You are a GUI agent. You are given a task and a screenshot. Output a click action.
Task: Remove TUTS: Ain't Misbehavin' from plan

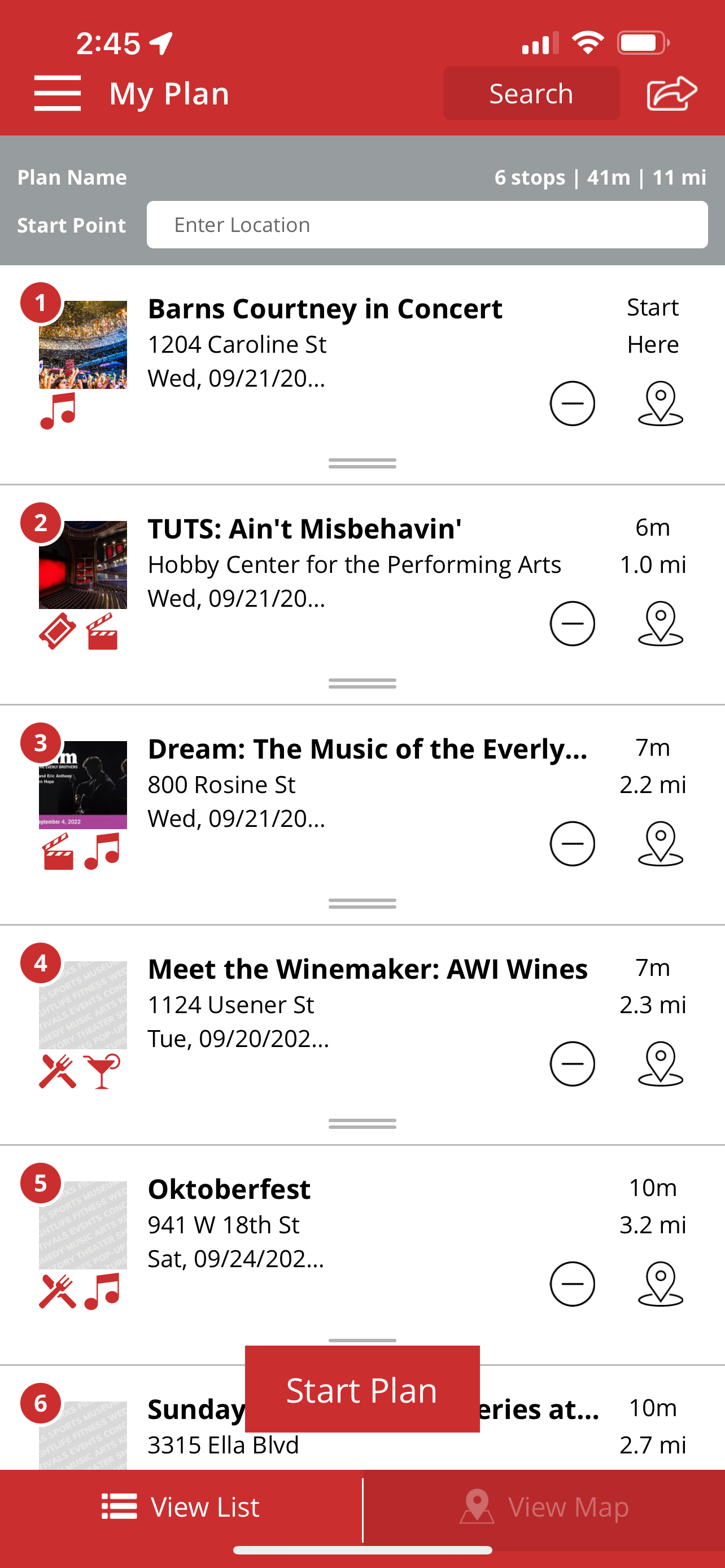(x=571, y=623)
